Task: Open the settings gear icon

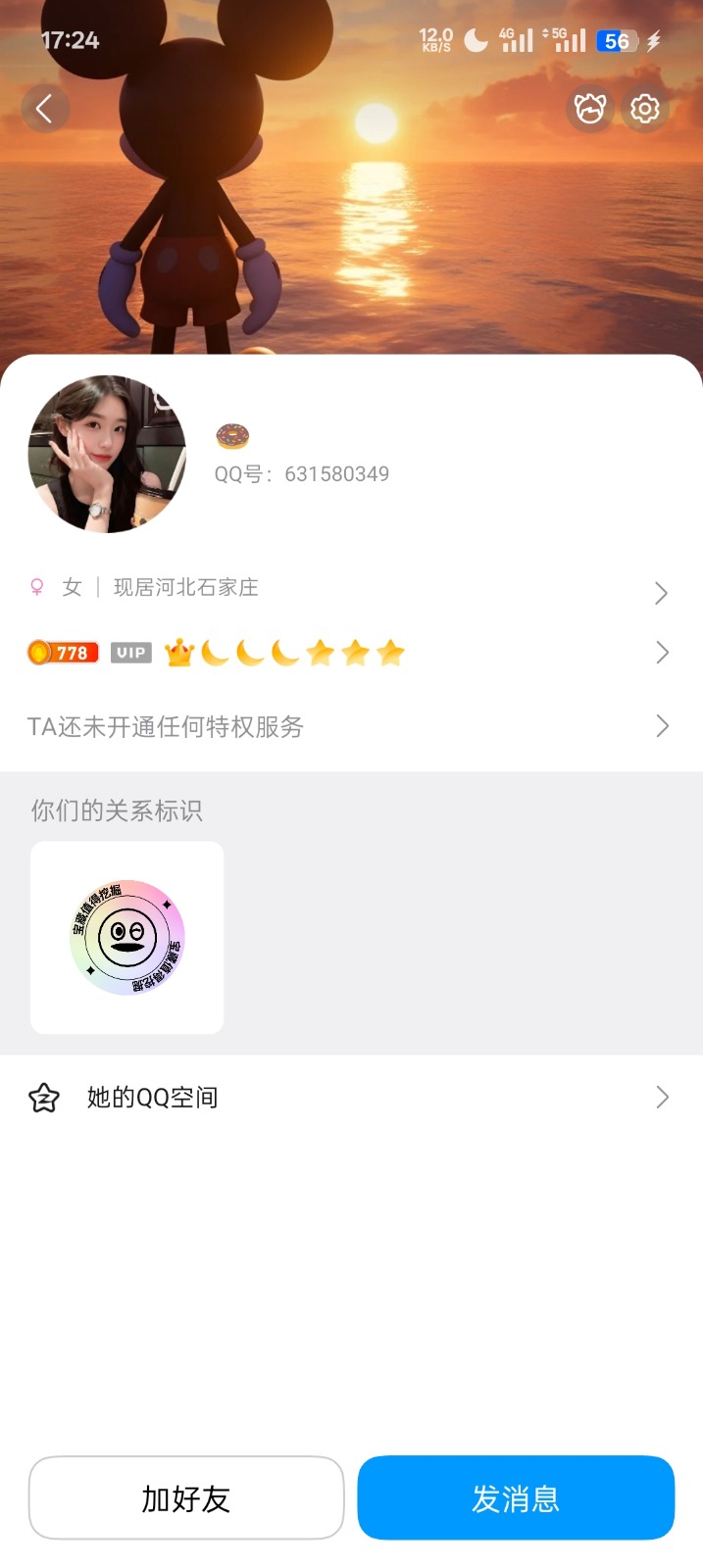Action: point(645,109)
